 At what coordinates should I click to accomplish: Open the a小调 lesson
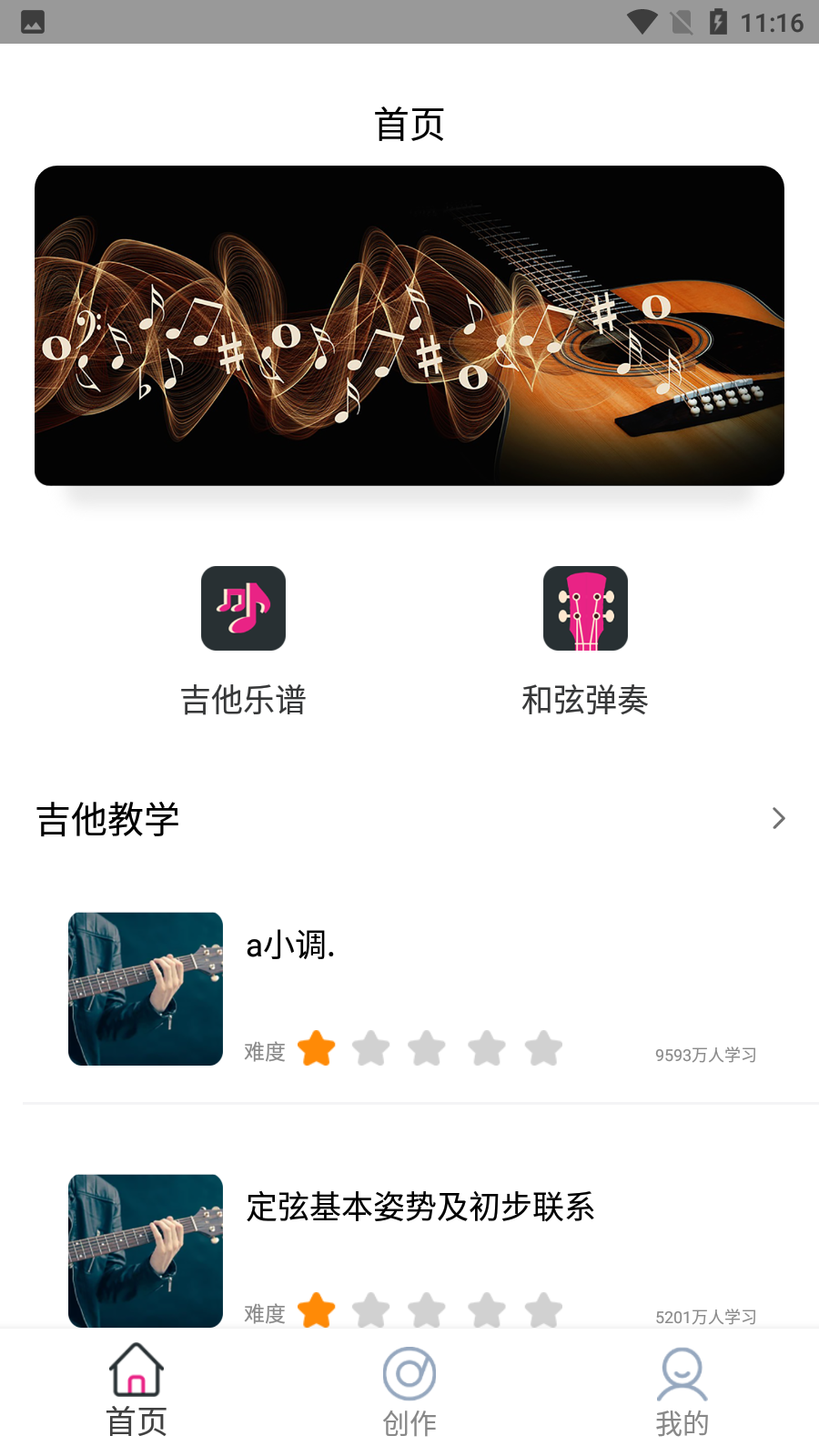point(409,989)
